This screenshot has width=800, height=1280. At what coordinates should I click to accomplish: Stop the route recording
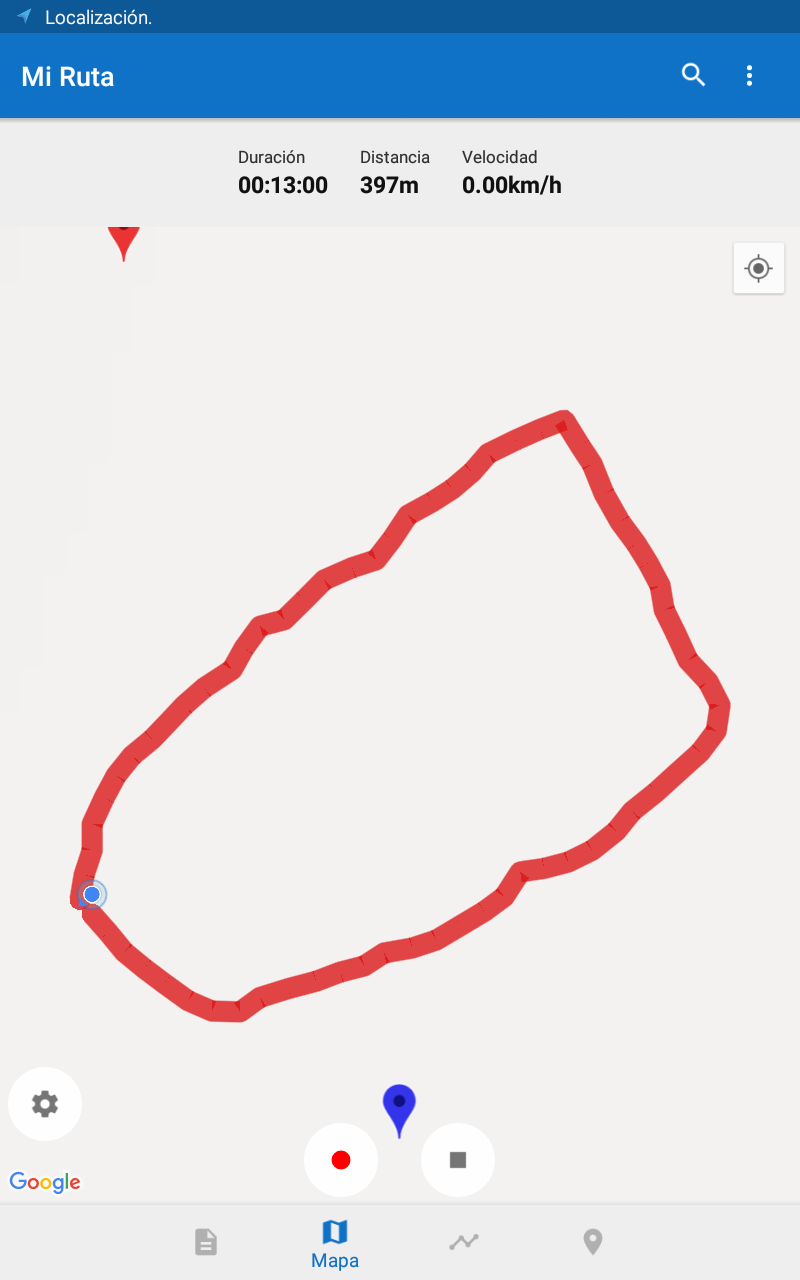tap(458, 1160)
